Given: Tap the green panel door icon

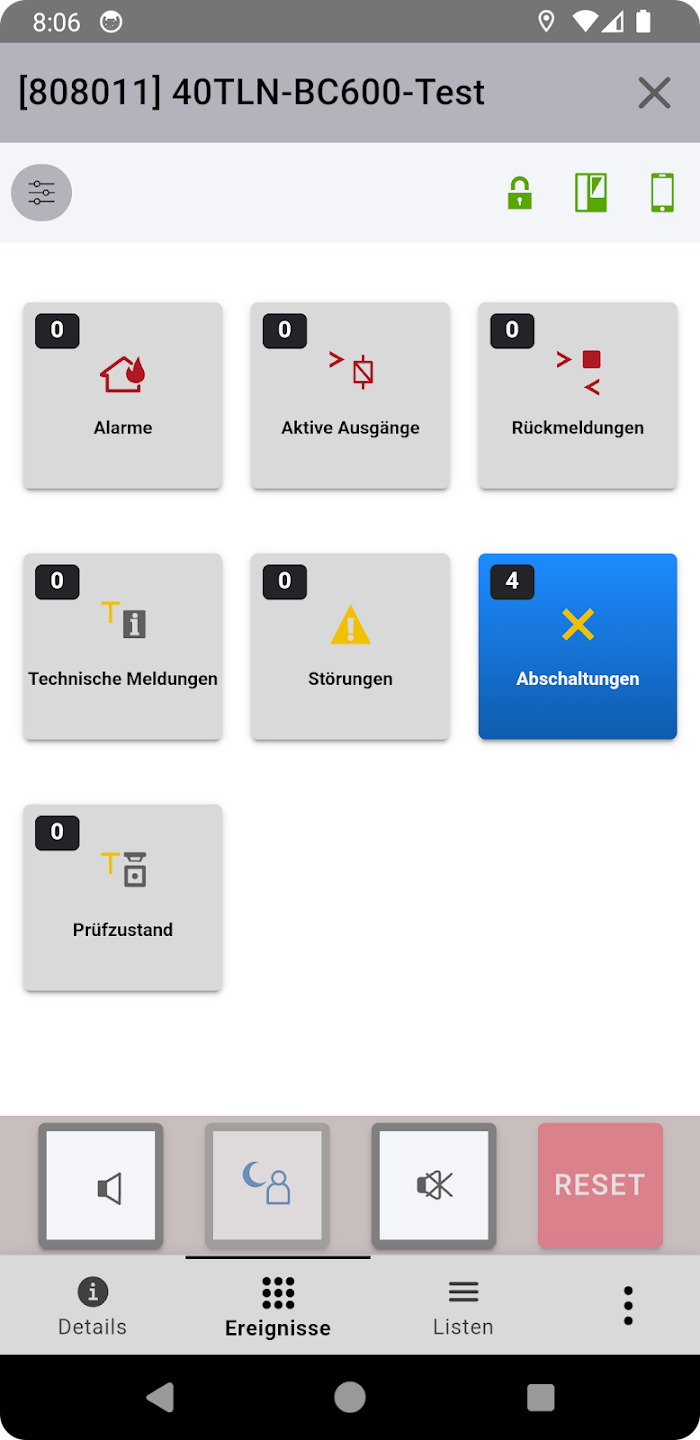Looking at the screenshot, I should (591, 192).
